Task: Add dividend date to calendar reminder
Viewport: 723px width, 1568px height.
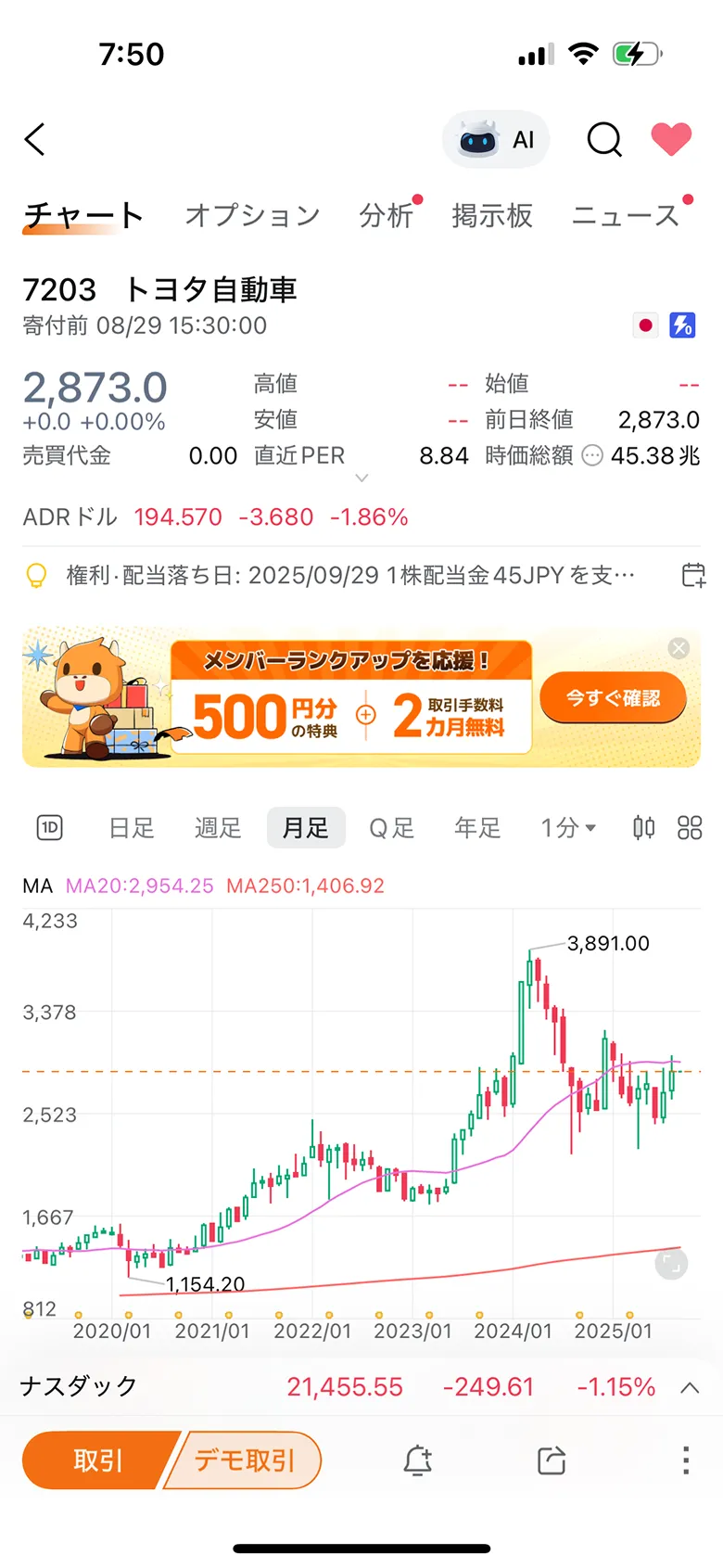Action: [x=691, y=575]
